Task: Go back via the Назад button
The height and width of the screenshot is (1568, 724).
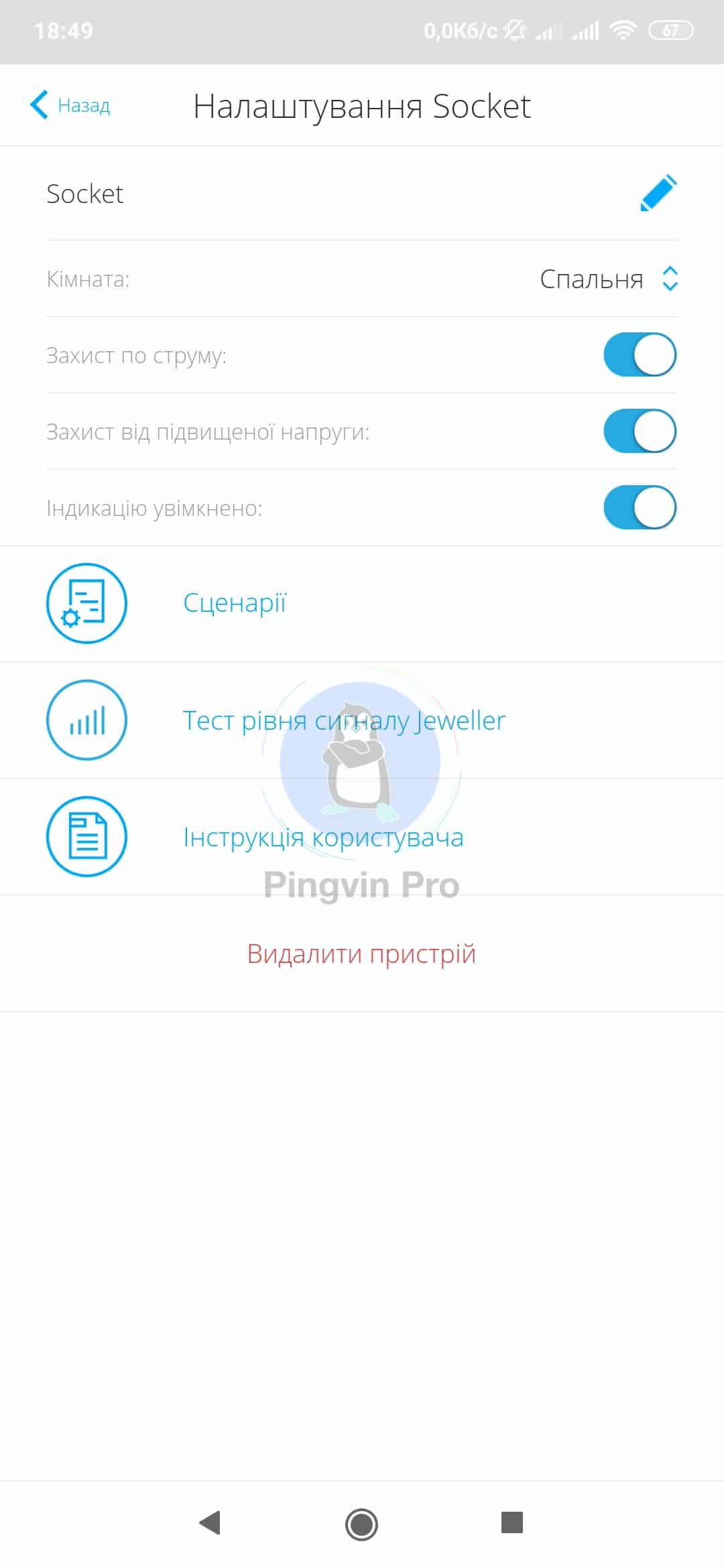Action: click(x=70, y=105)
